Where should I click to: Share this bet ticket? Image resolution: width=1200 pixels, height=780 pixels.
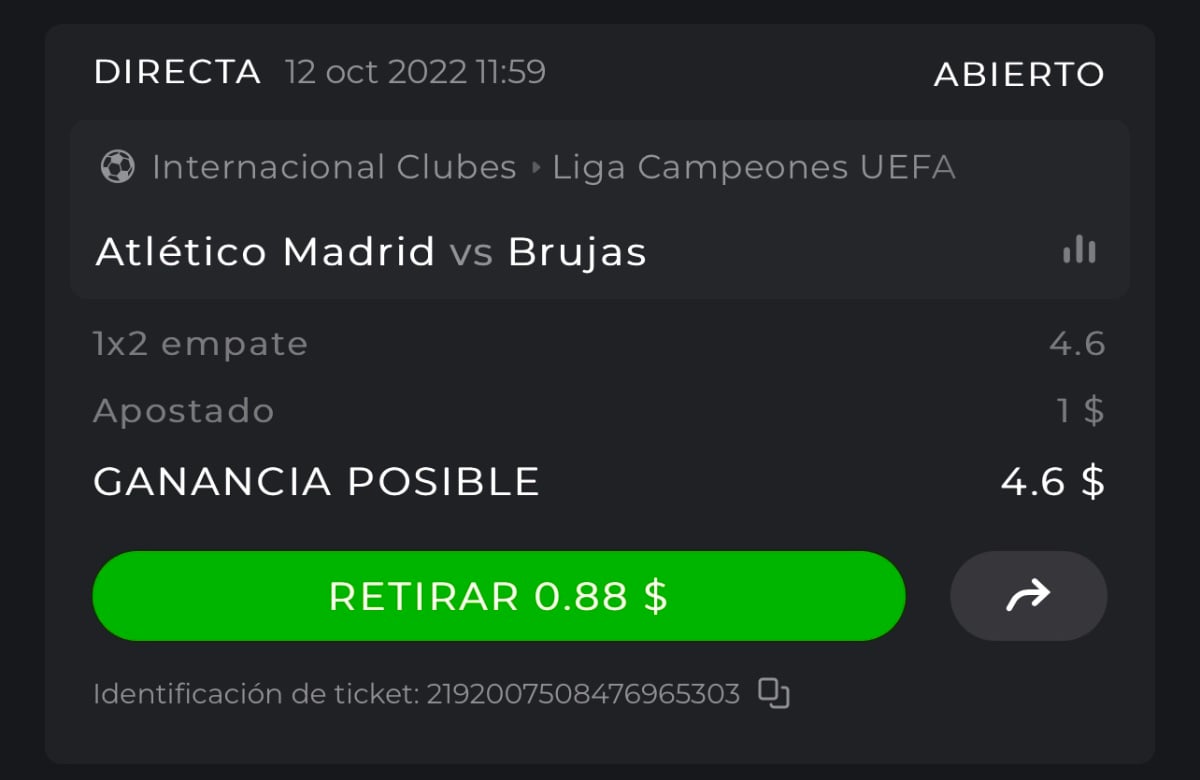click(1028, 596)
